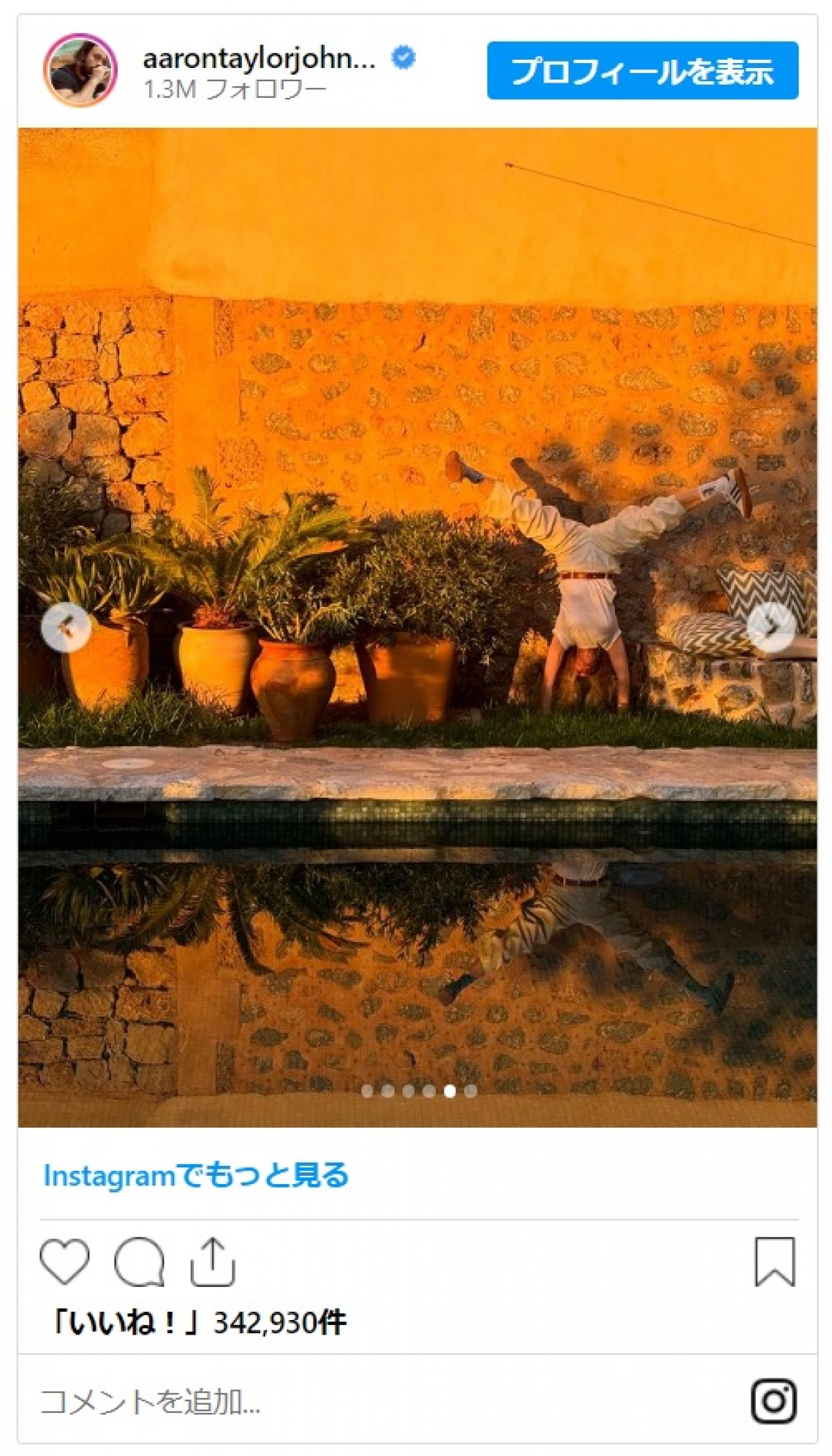Bookmark this post
This screenshot has height=1456, width=832.
coord(774,1262)
